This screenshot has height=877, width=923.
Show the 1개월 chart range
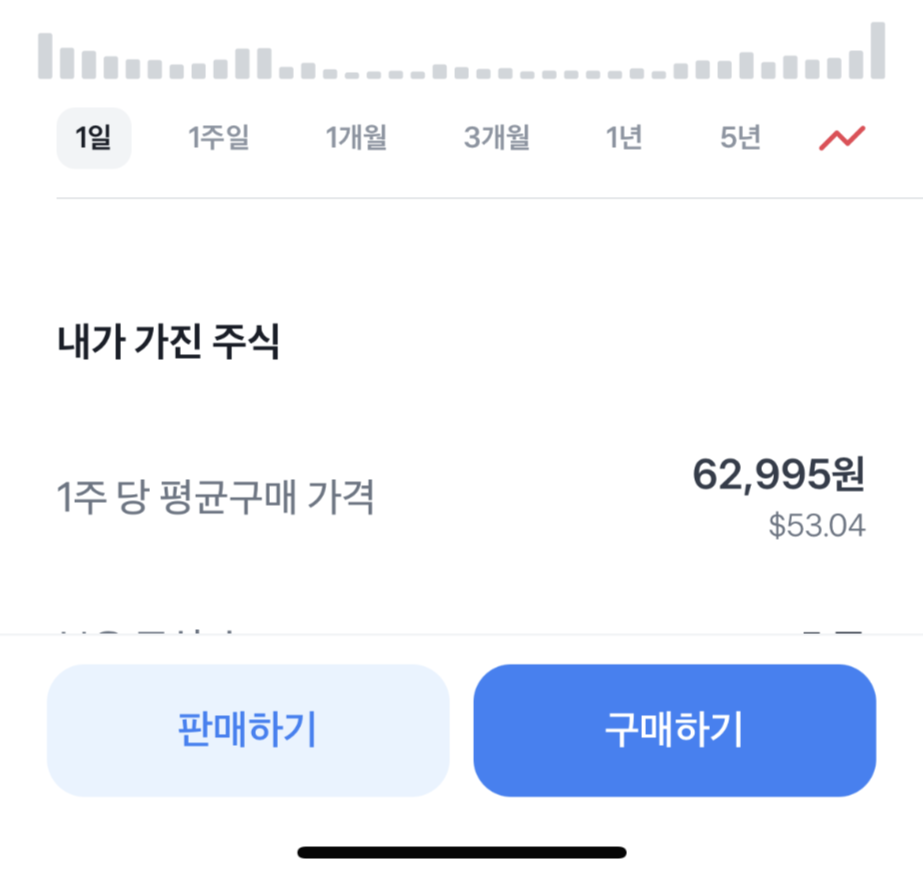356,138
